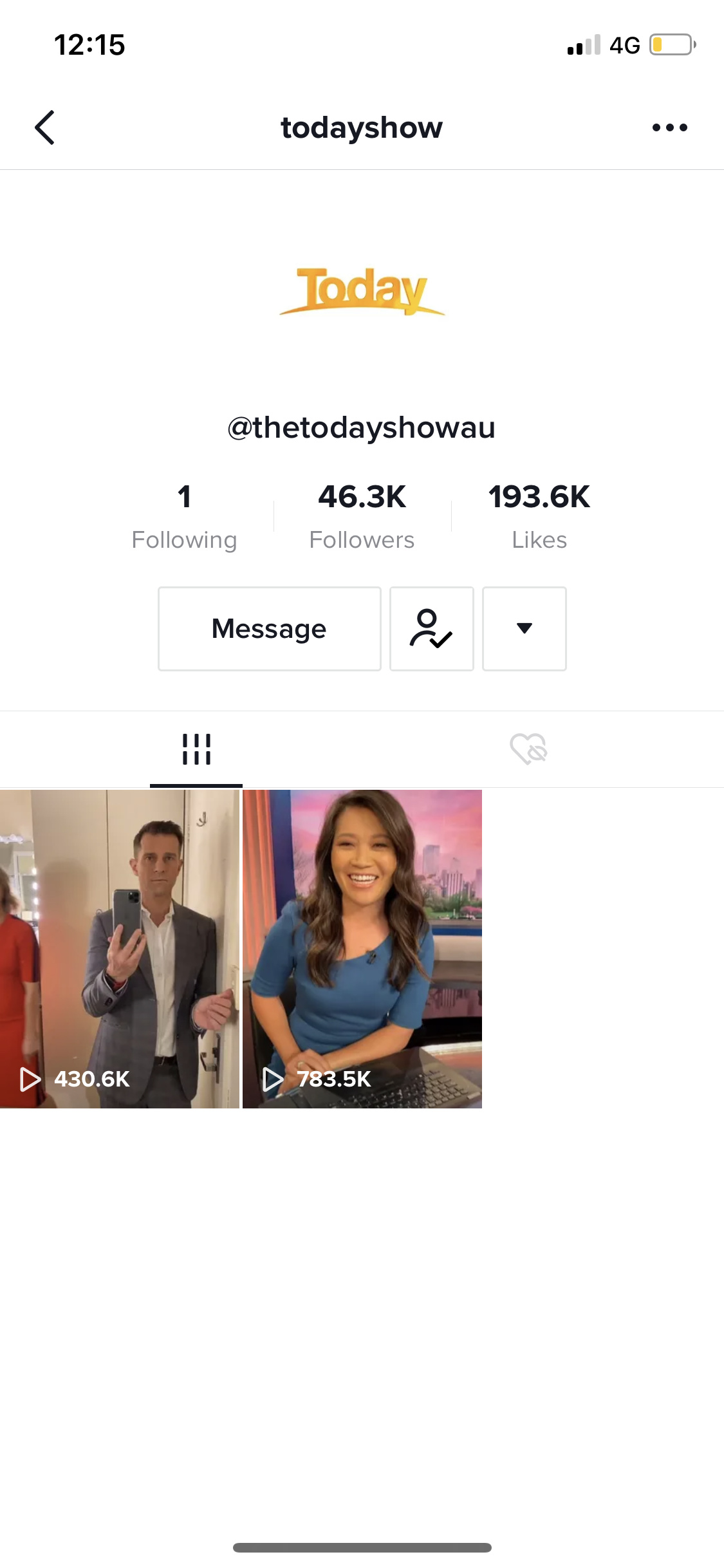Image resolution: width=724 pixels, height=1568 pixels.
Task: Play the video with 783.5K views
Action: coord(362,949)
